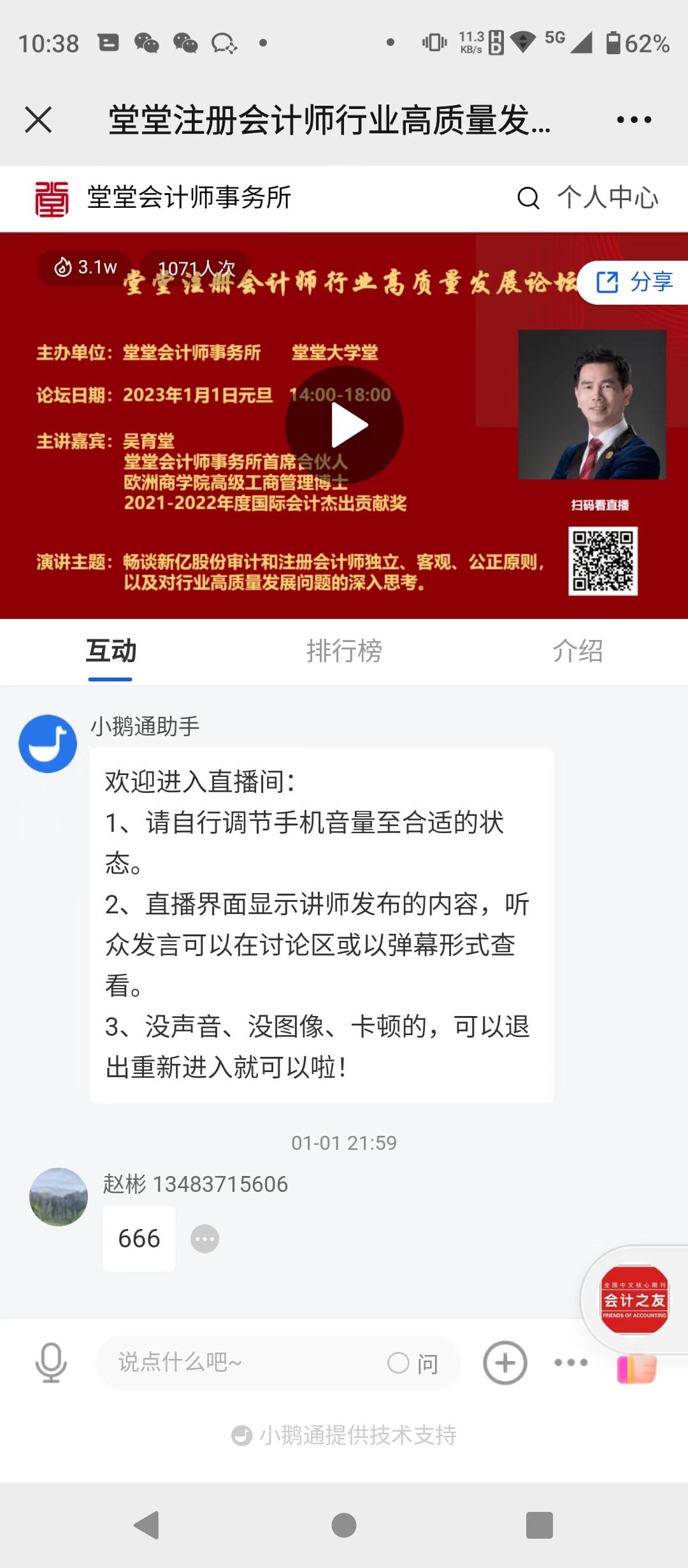The image size is (688, 1568).
Task: Open more options via the plus icon
Action: coord(504,1361)
